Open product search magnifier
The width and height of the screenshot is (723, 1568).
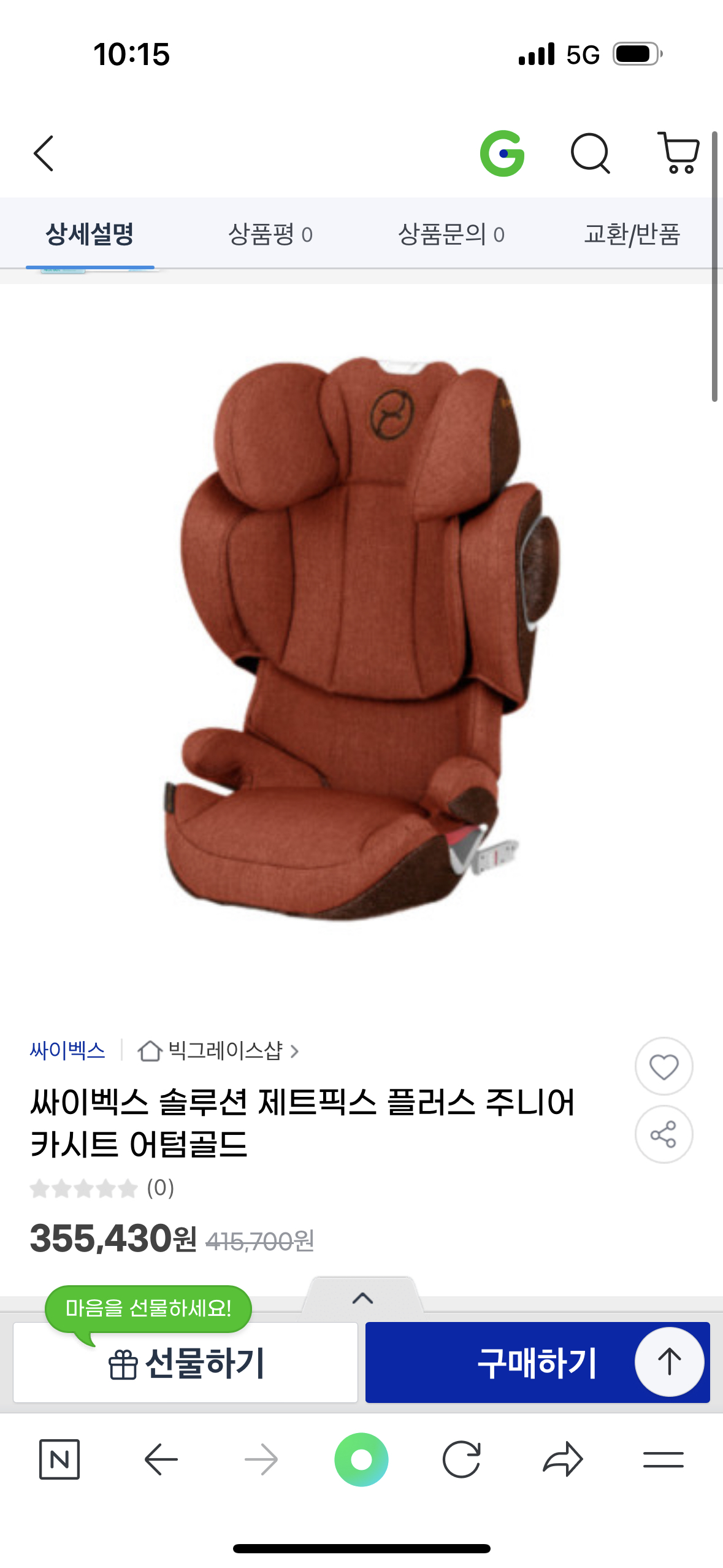(590, 153)
